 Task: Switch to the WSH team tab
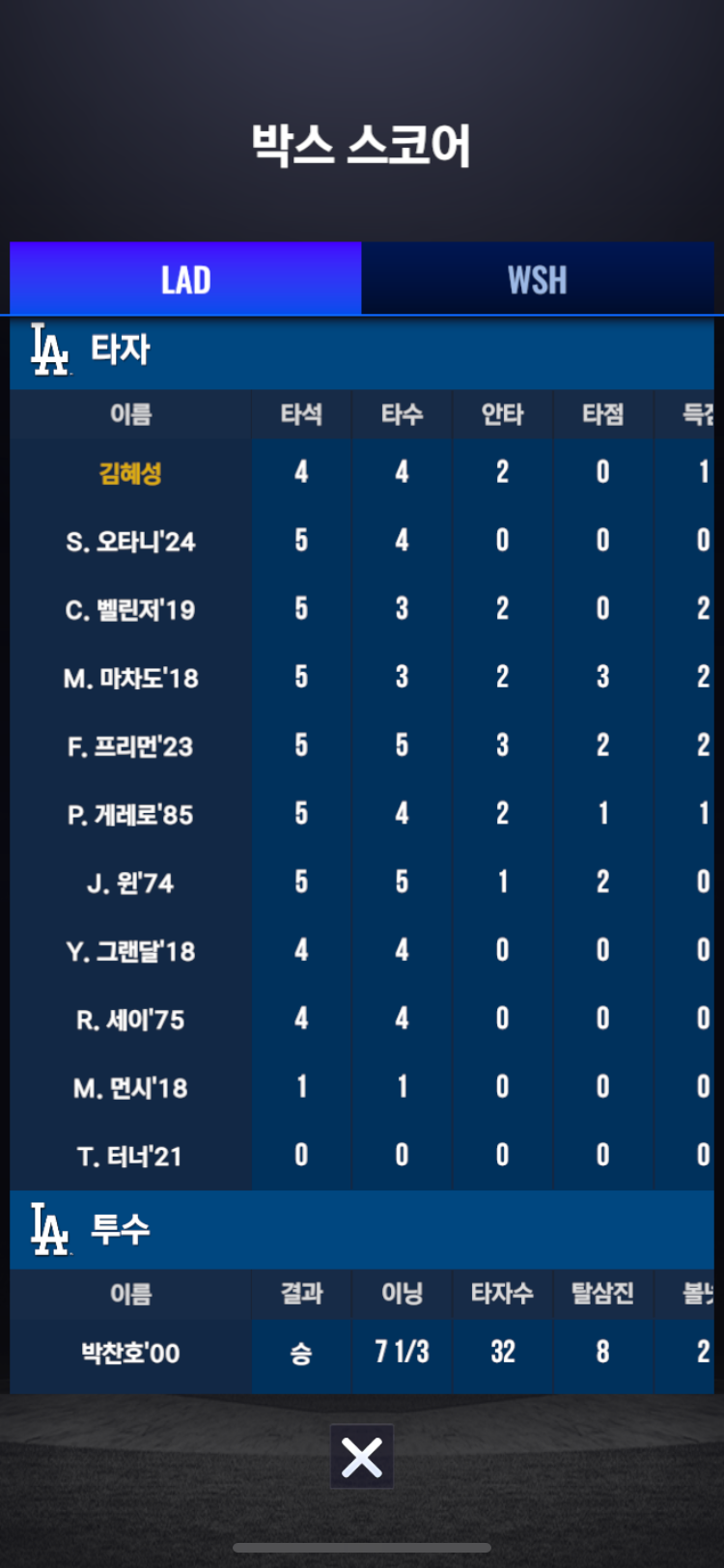point(537,279)
